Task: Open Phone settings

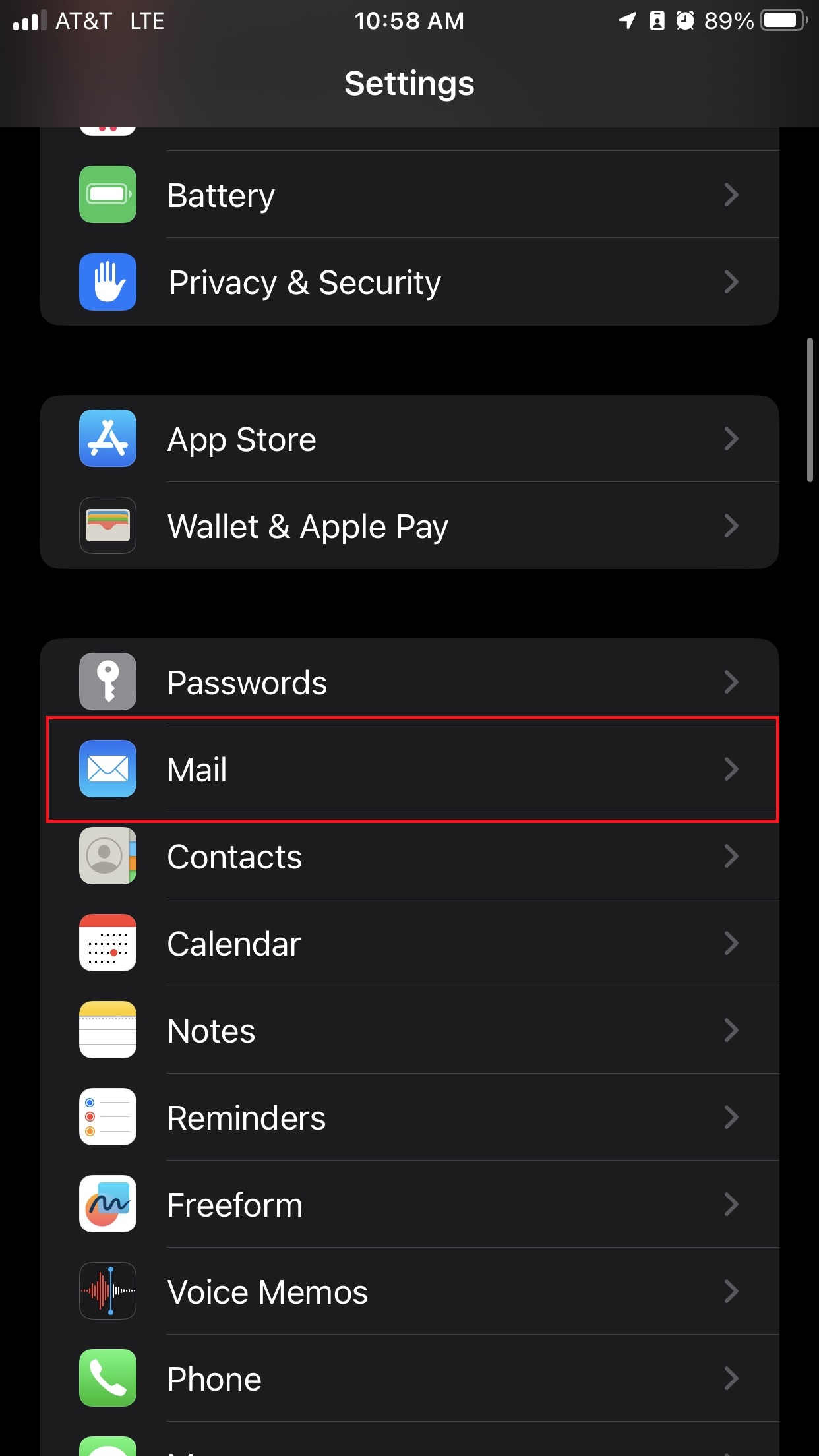Action: [x=409, y=1378]
